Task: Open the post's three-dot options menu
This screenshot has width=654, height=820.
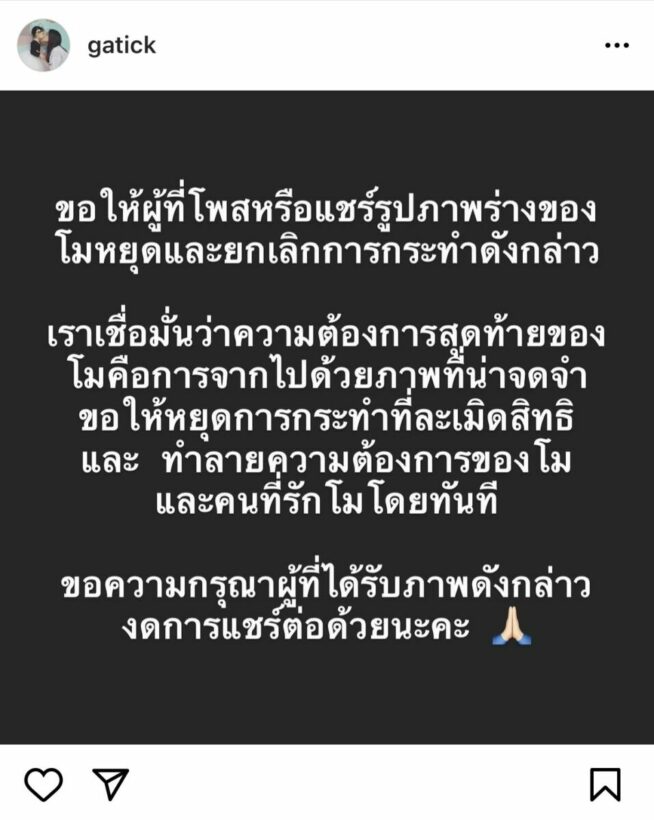Action: coord(616,46)
